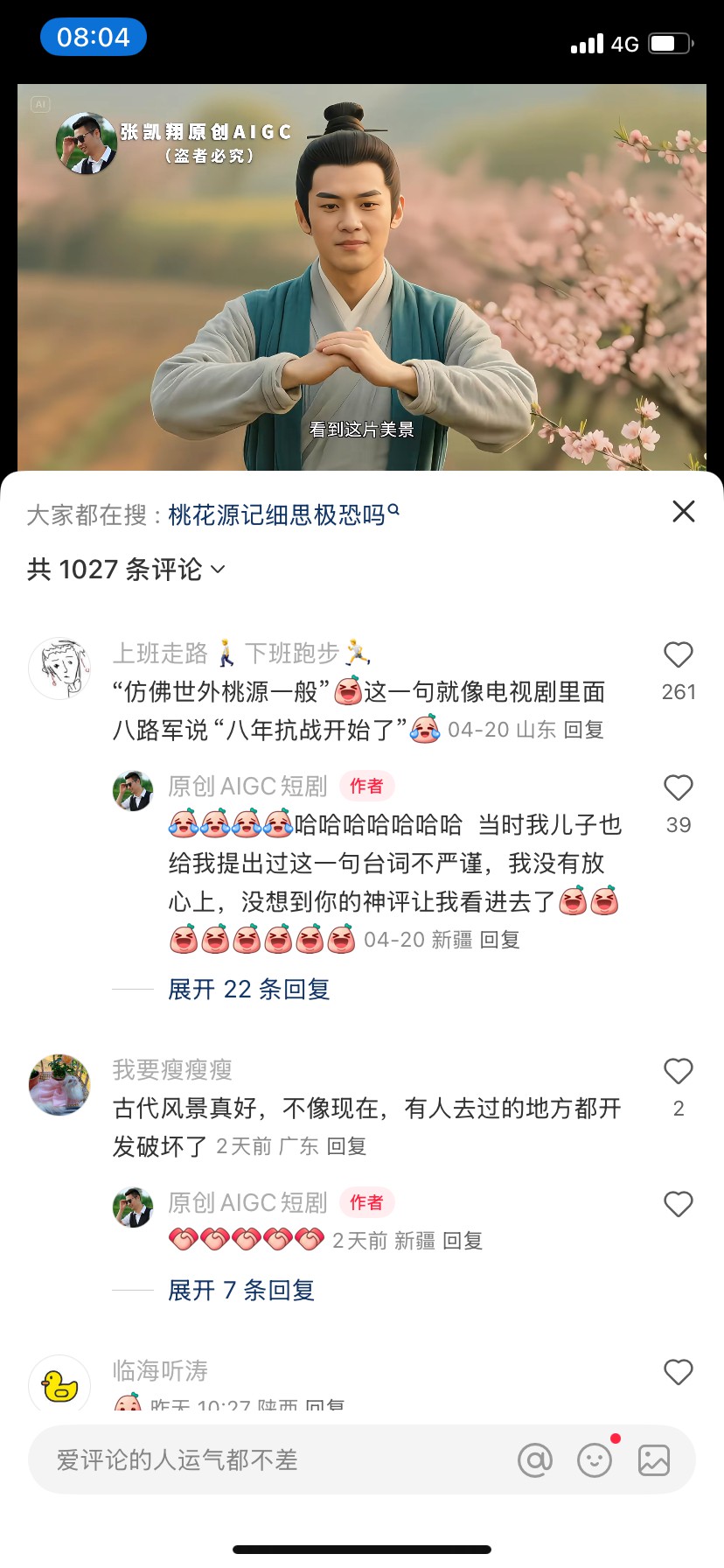Expand 展开 22 条回复
Viewport: 724px width, 1568px height.
pyautogui.click(x=248, y=990)
